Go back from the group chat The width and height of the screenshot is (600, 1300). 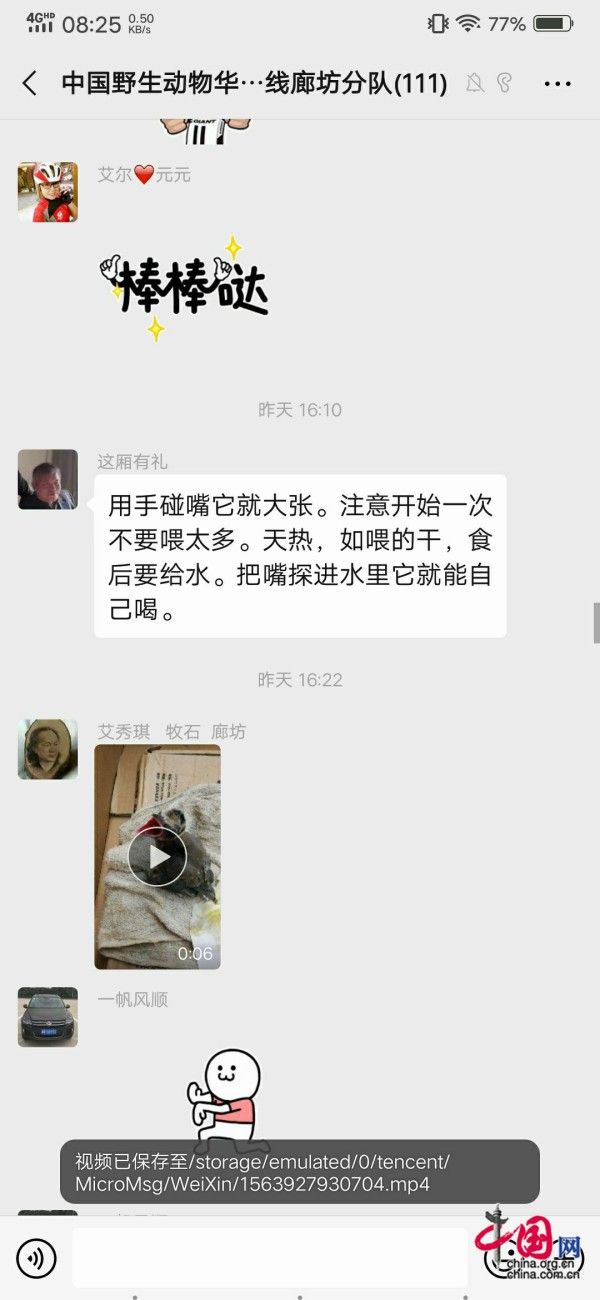(x=30, y=83)
